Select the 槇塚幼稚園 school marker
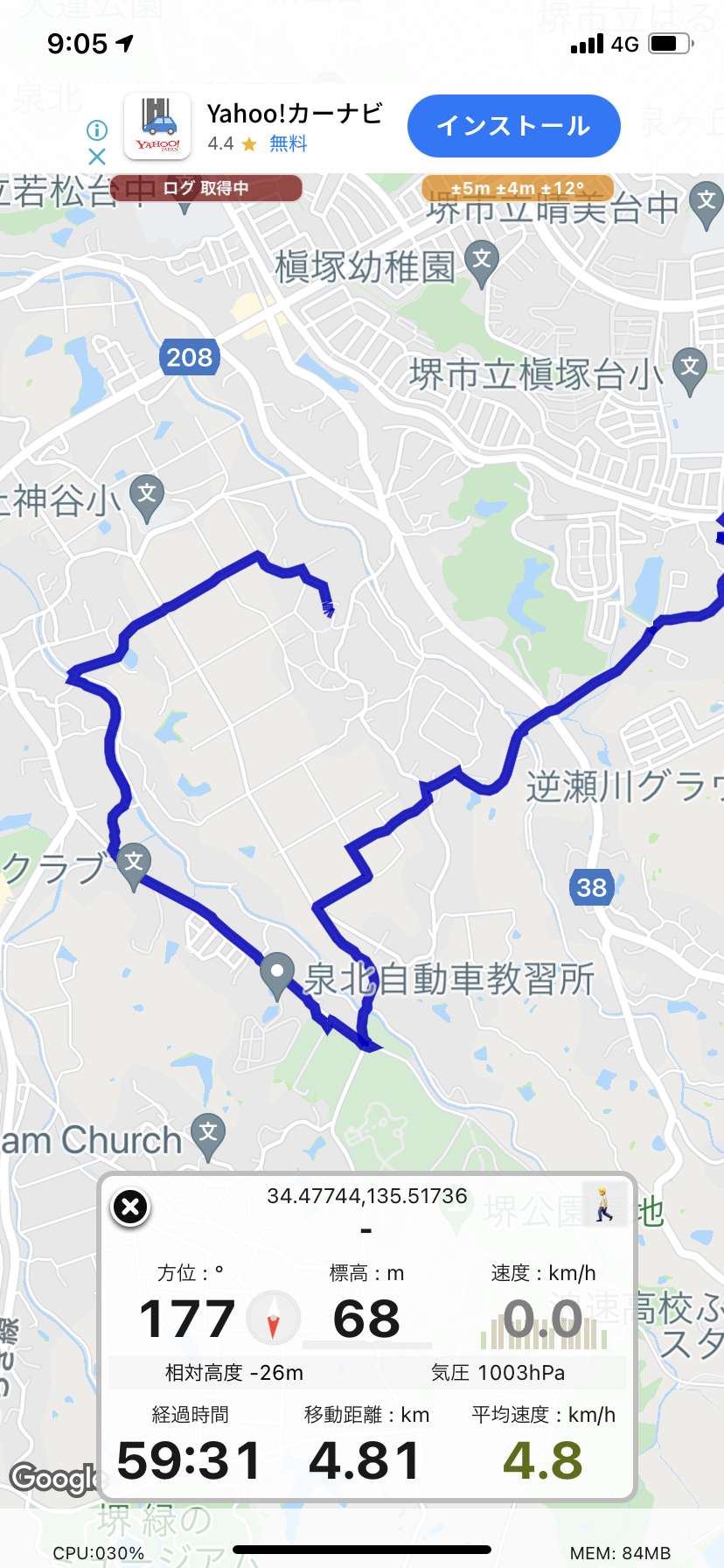 click(x=482, y=263)
